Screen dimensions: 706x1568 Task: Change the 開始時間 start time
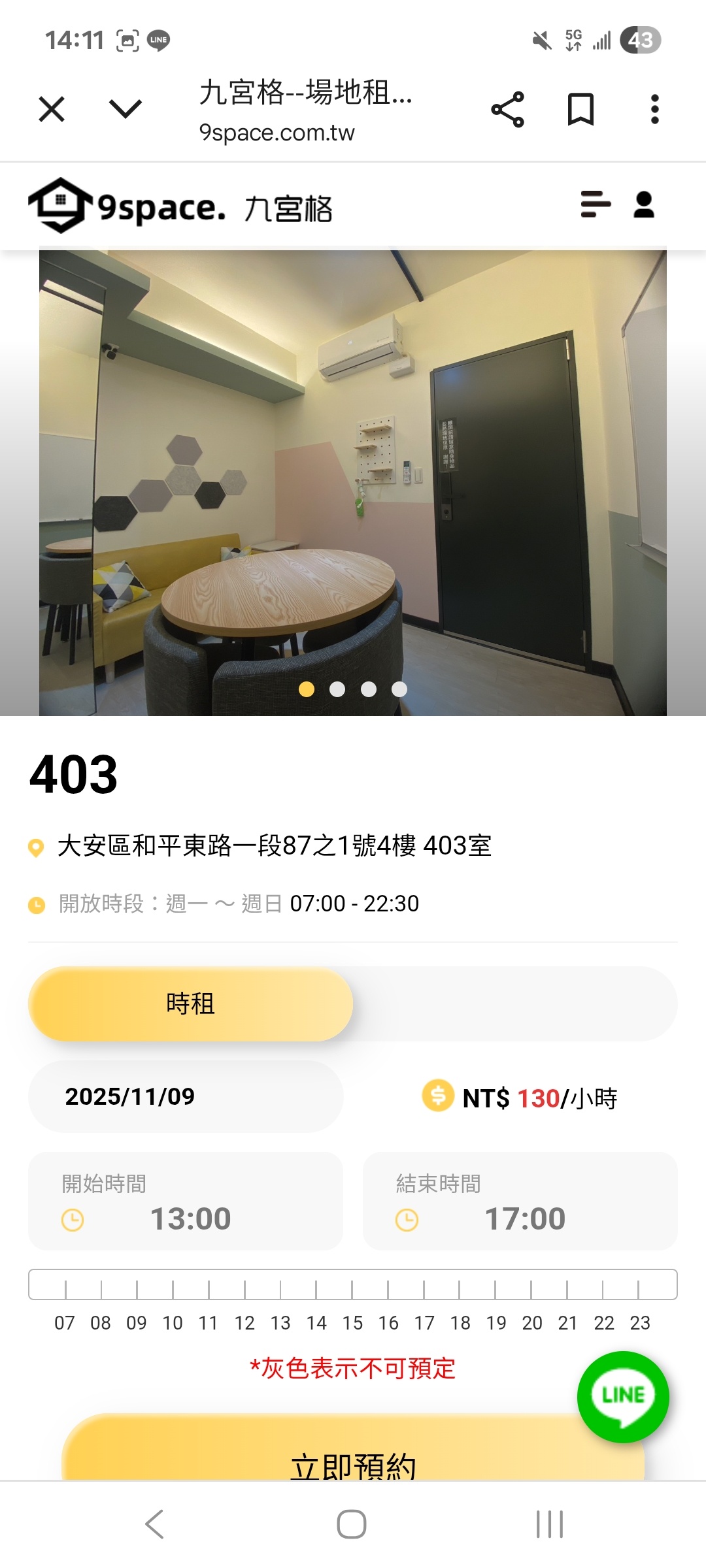pyautogui.click(x=186, y=1202)
